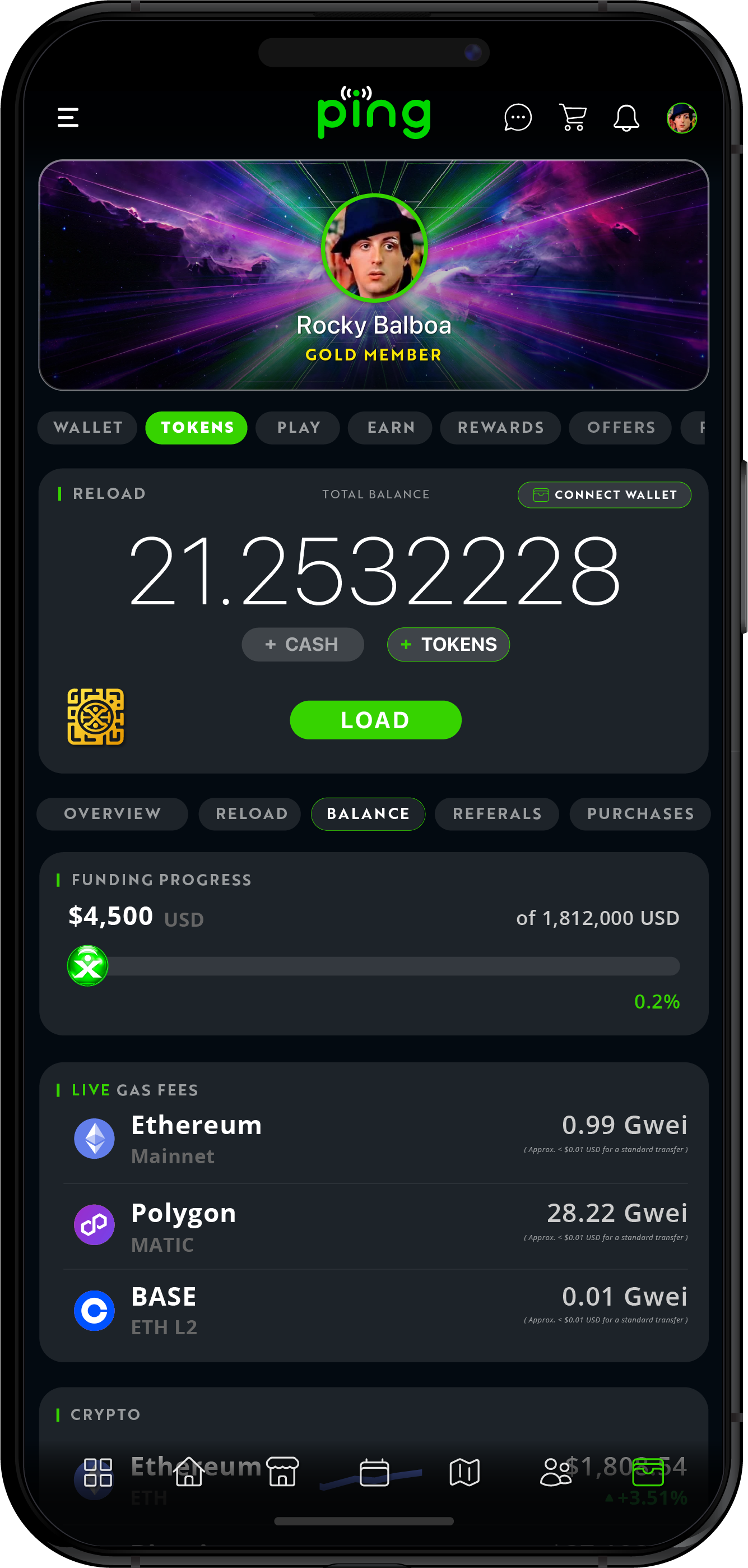Switch to the Rewards tab
Image resolution: width=748 pixels, height=1568 pixels.
click(x=500, y=427)
